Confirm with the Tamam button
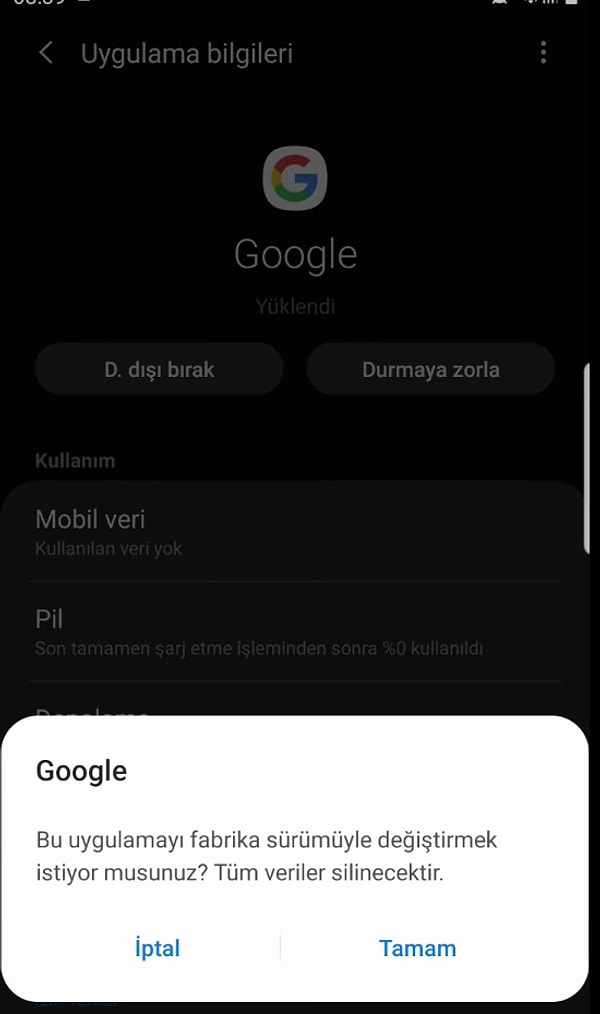 click(418, 948)
